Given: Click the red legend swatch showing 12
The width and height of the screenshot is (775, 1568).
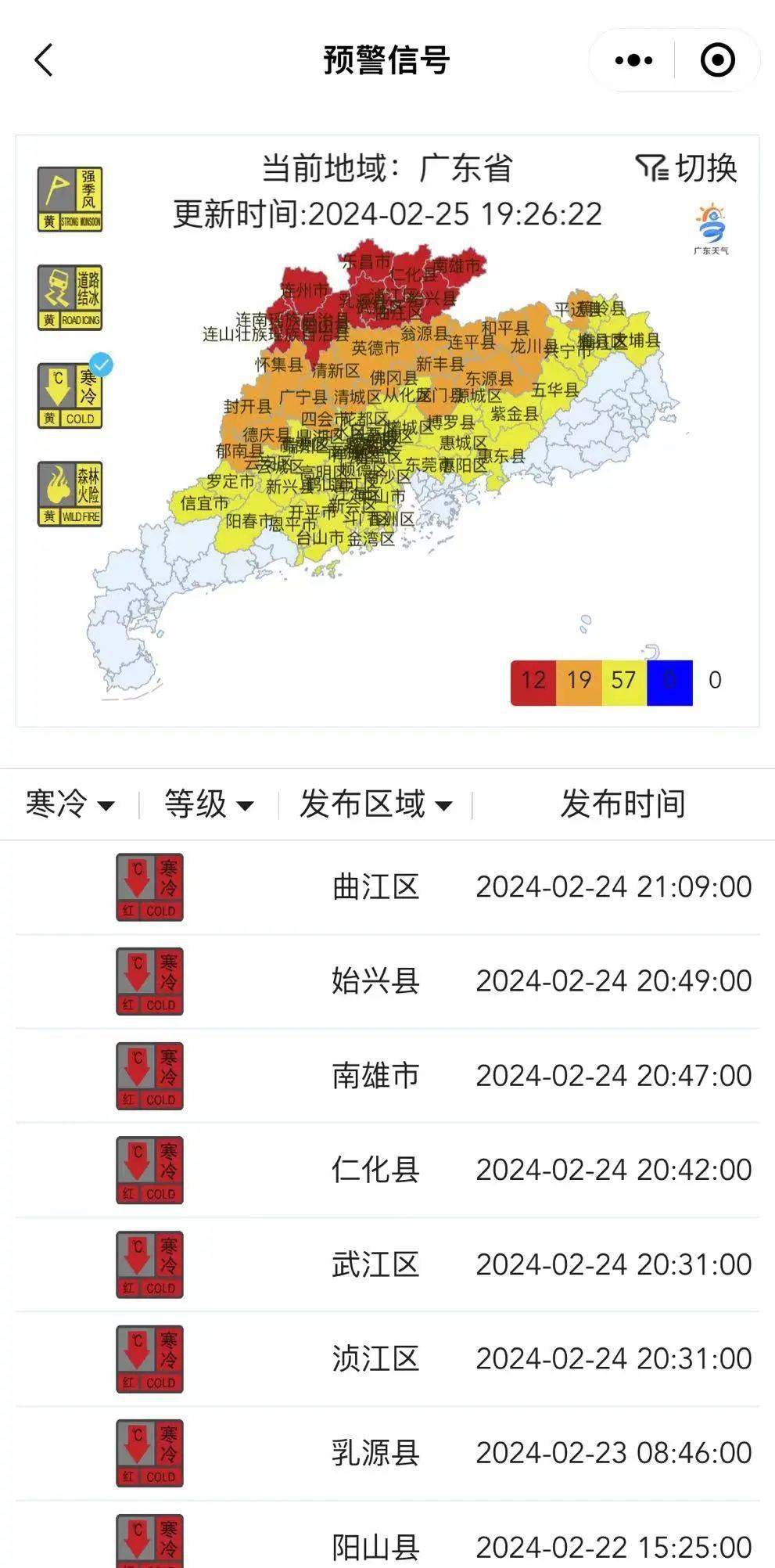Looking at the screenshot, I should tap(533, 680).
